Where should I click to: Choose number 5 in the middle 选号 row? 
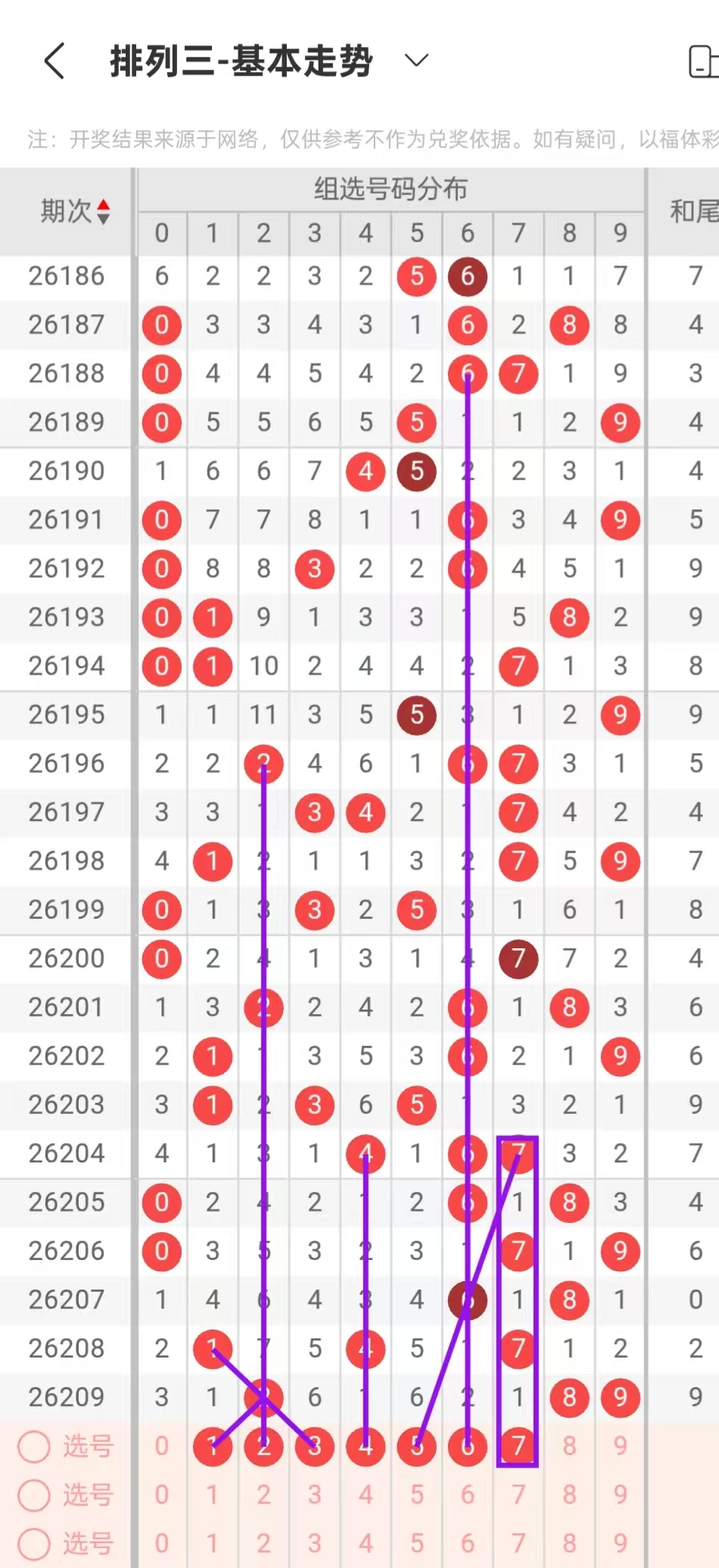(x=417, y=1495)
